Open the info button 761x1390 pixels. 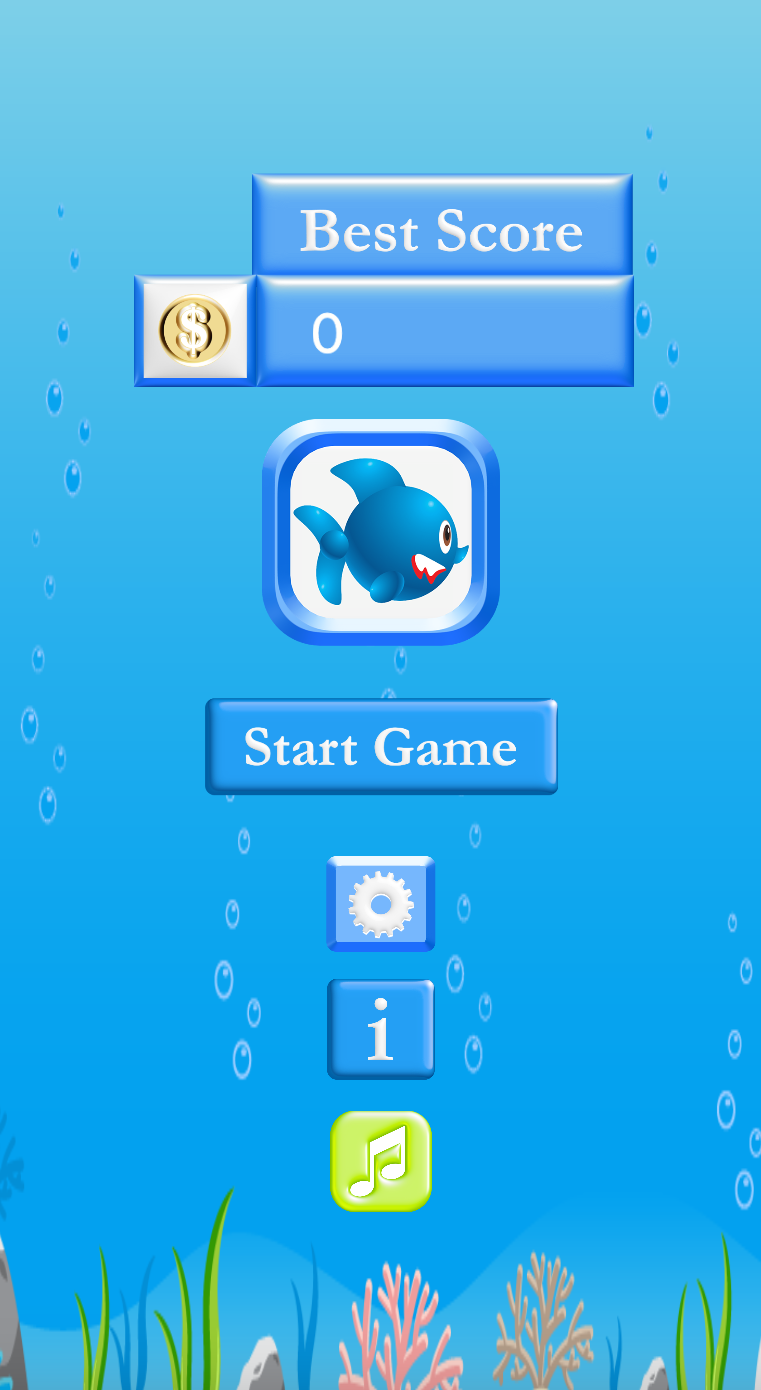pyautogui.click(x=381, y=1029)
